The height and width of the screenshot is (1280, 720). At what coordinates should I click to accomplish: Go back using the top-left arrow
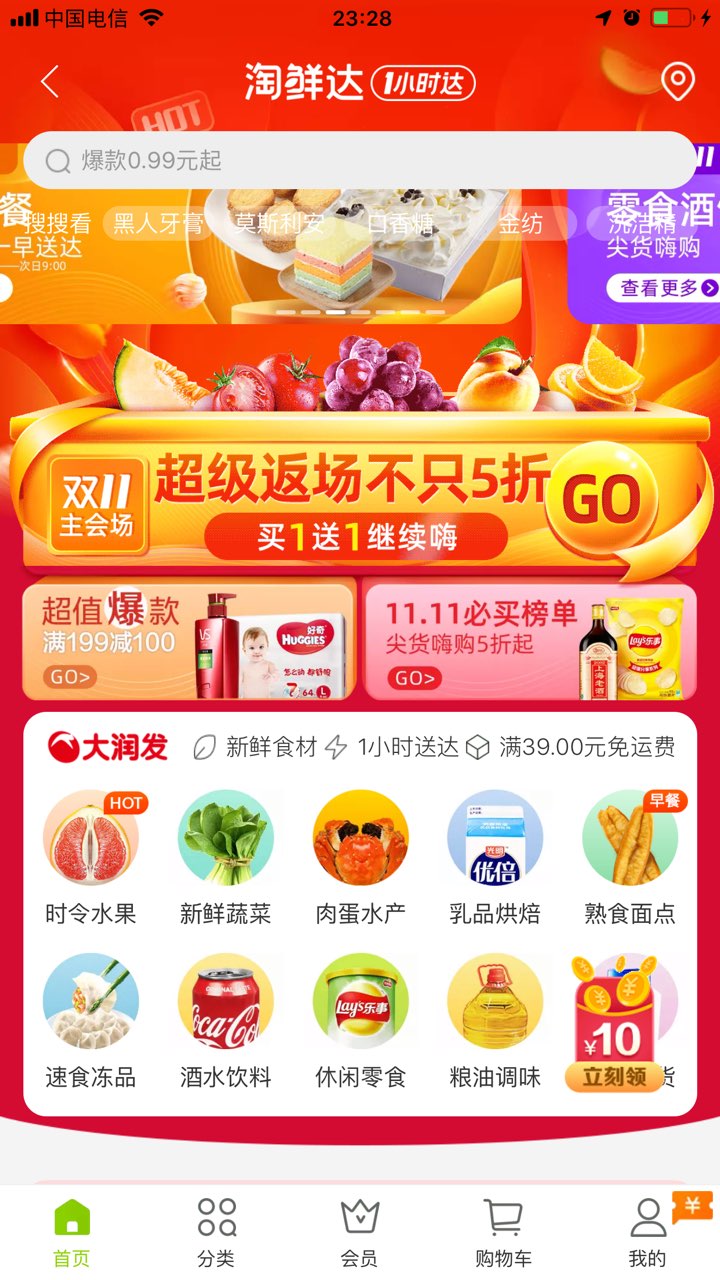(x=50, y=82)
